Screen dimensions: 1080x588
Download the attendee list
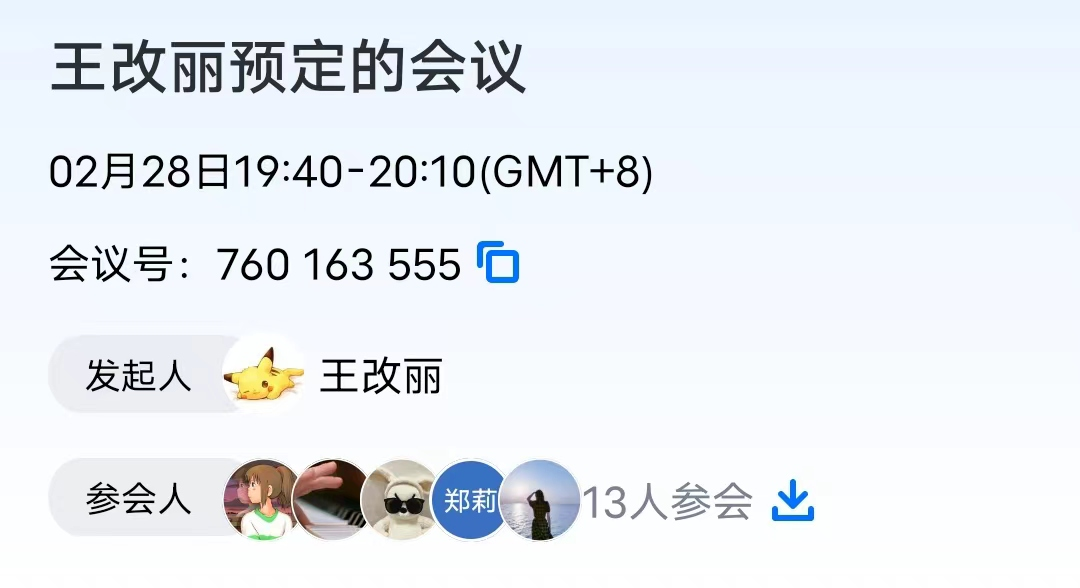click(793, 501)
